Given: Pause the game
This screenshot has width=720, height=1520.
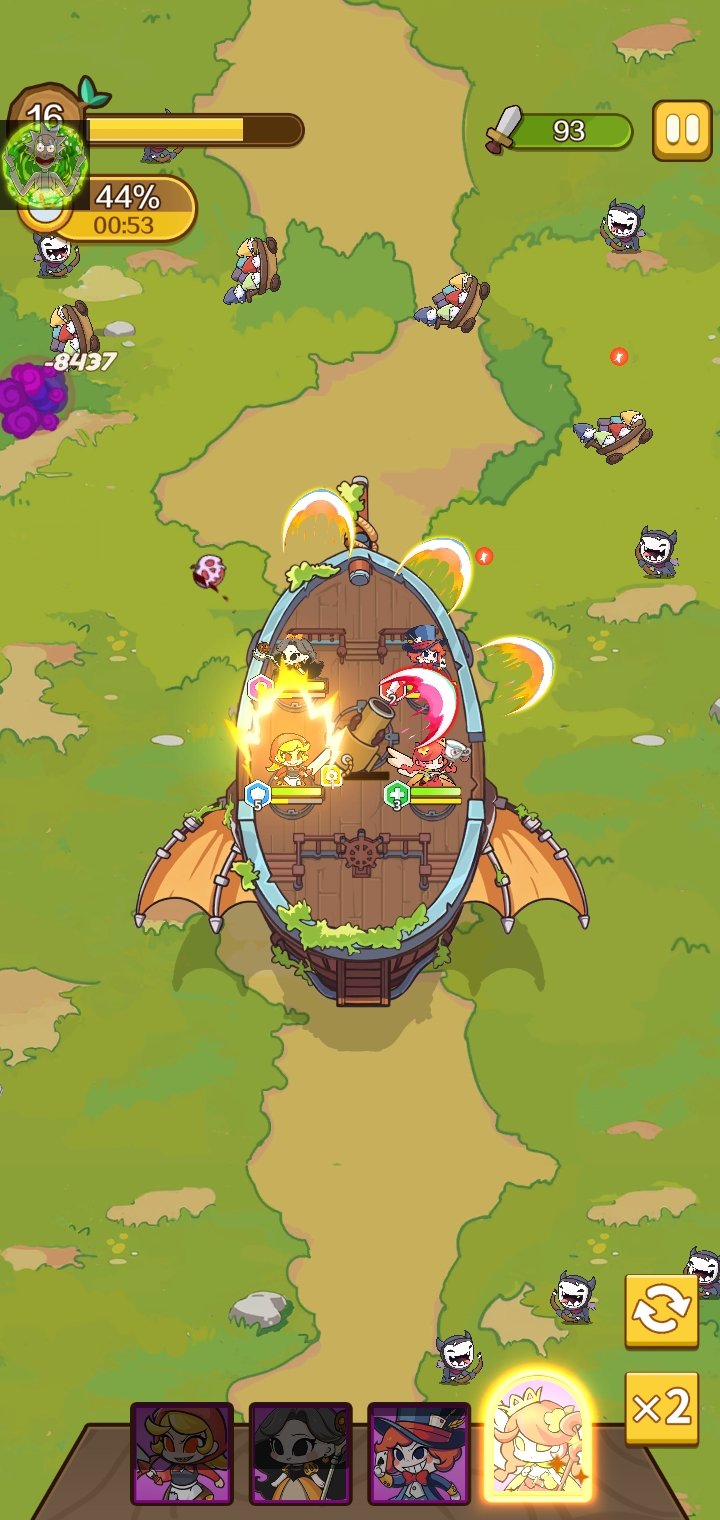Looking at the screenshot, I should [682, 130].
